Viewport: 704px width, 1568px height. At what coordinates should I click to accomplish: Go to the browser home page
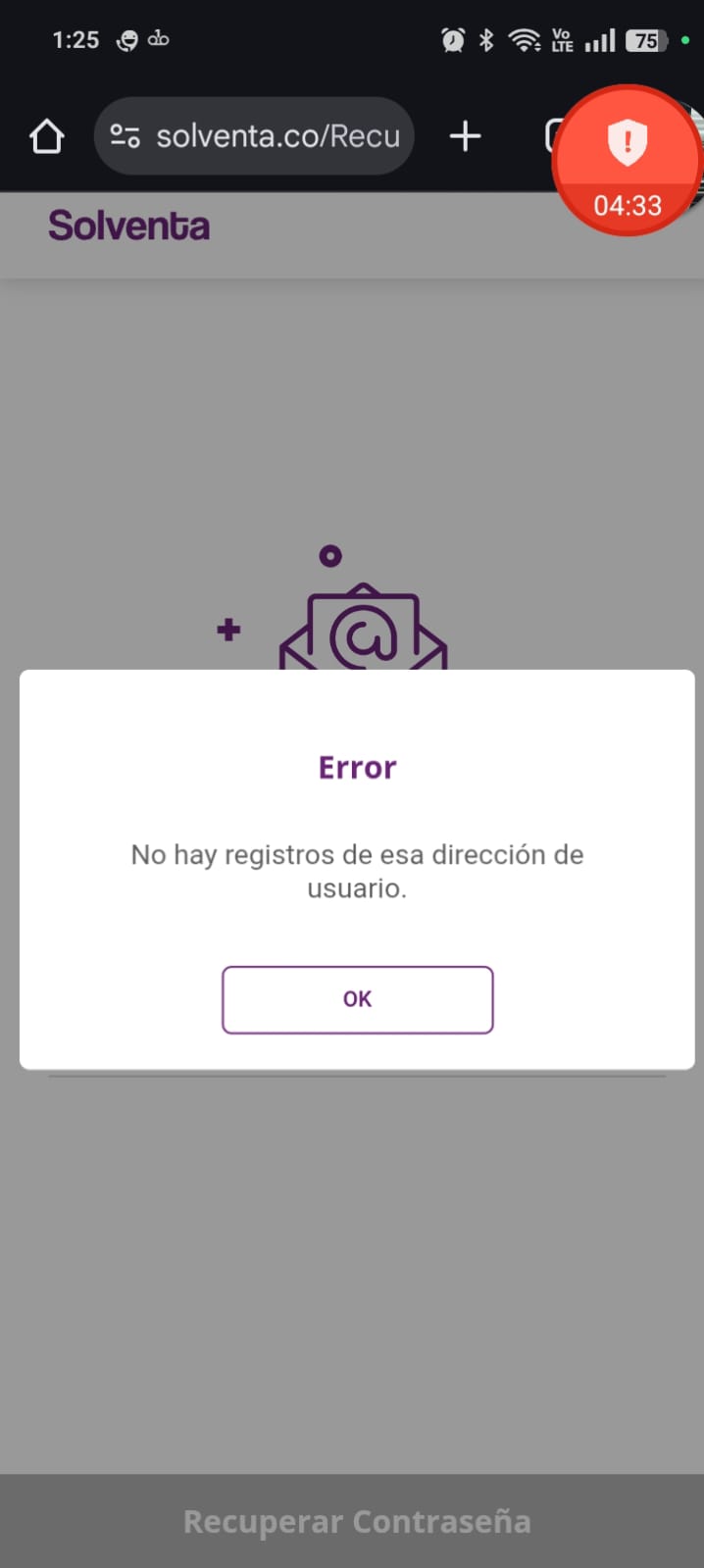pos(46,136)
